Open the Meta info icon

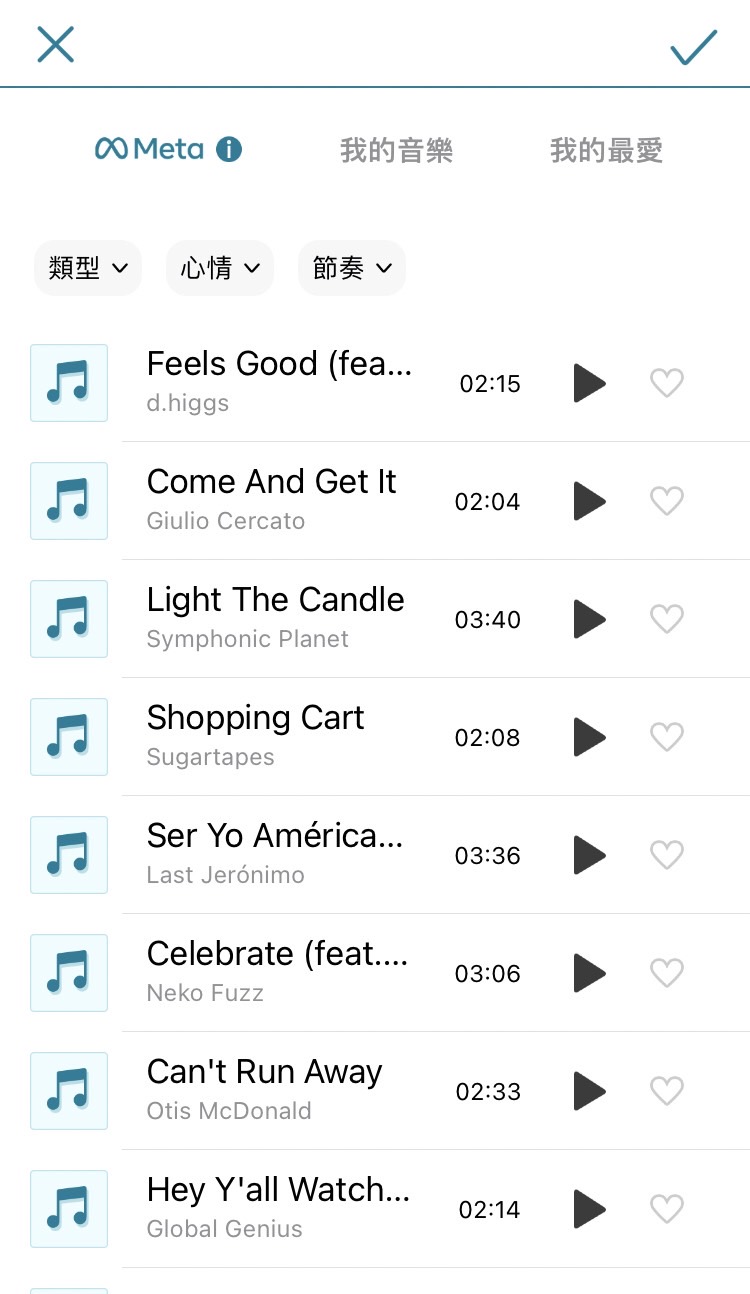click(x=229, y=150)
